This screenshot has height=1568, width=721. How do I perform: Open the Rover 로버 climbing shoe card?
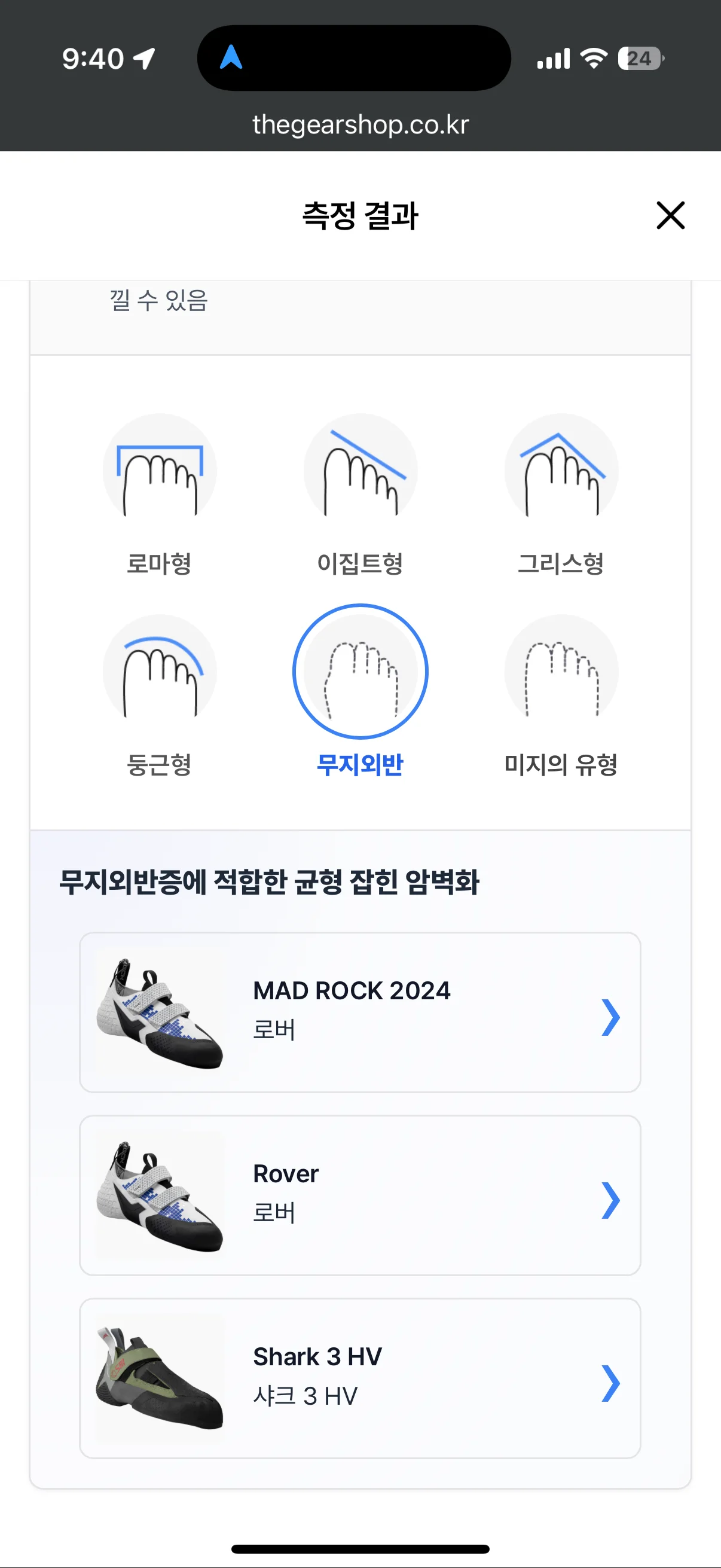[x=359, y=1195]
